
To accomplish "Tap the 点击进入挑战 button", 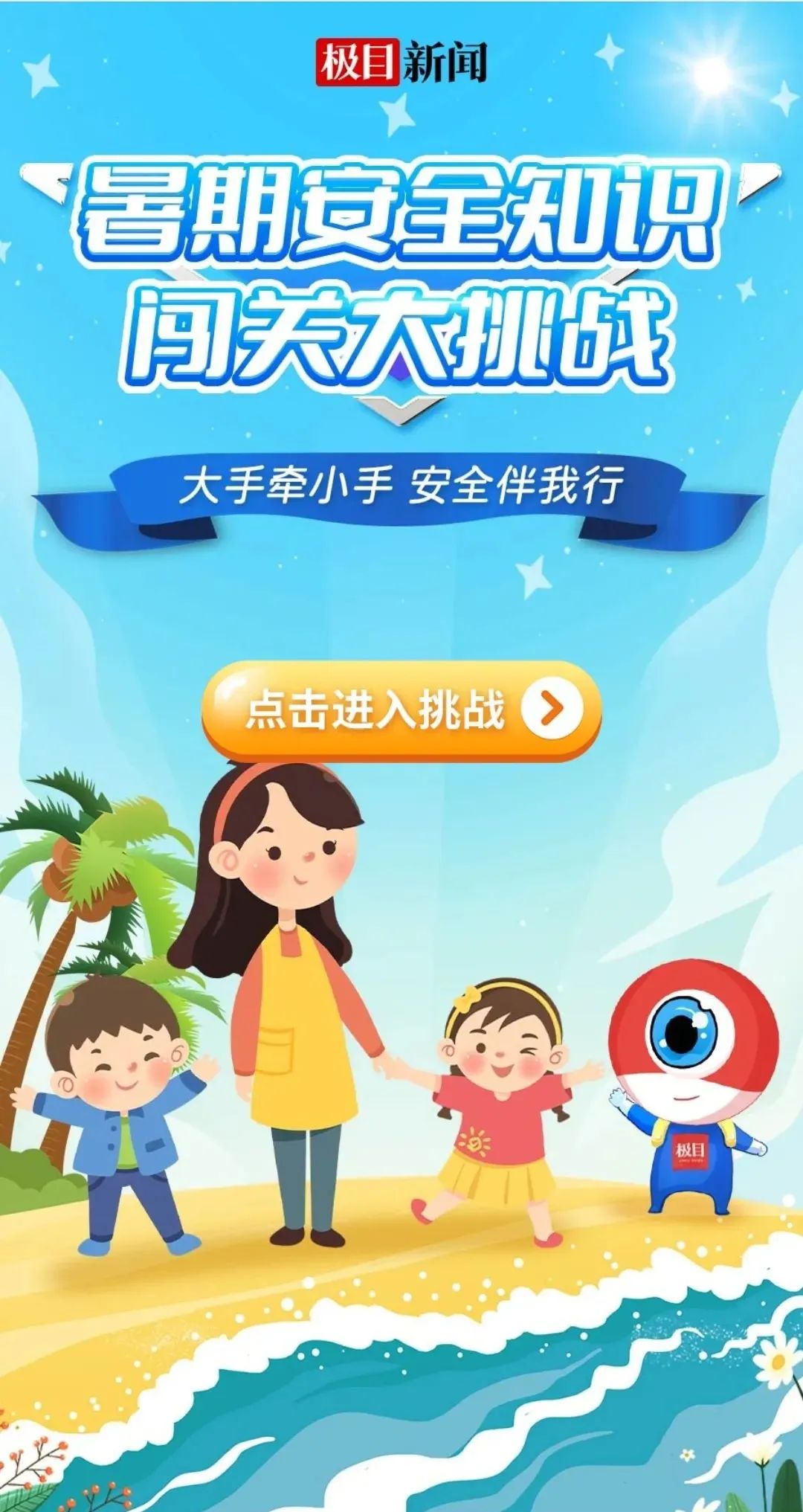I will pos(401,709).
